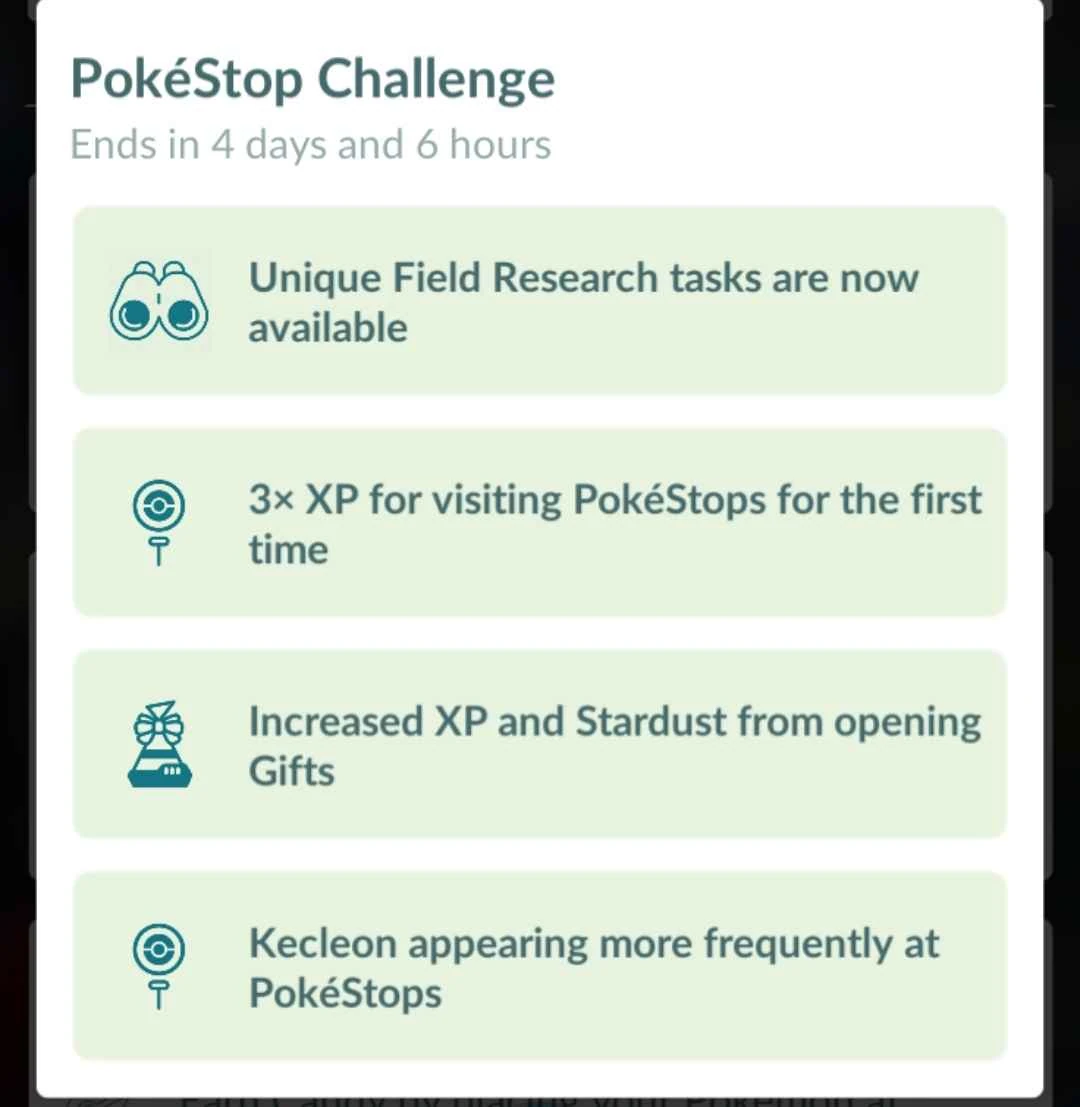Viewport: 1080px width, 1107px height.
Task: Tap the Ends in 4 days timer text
Action: 310,144
